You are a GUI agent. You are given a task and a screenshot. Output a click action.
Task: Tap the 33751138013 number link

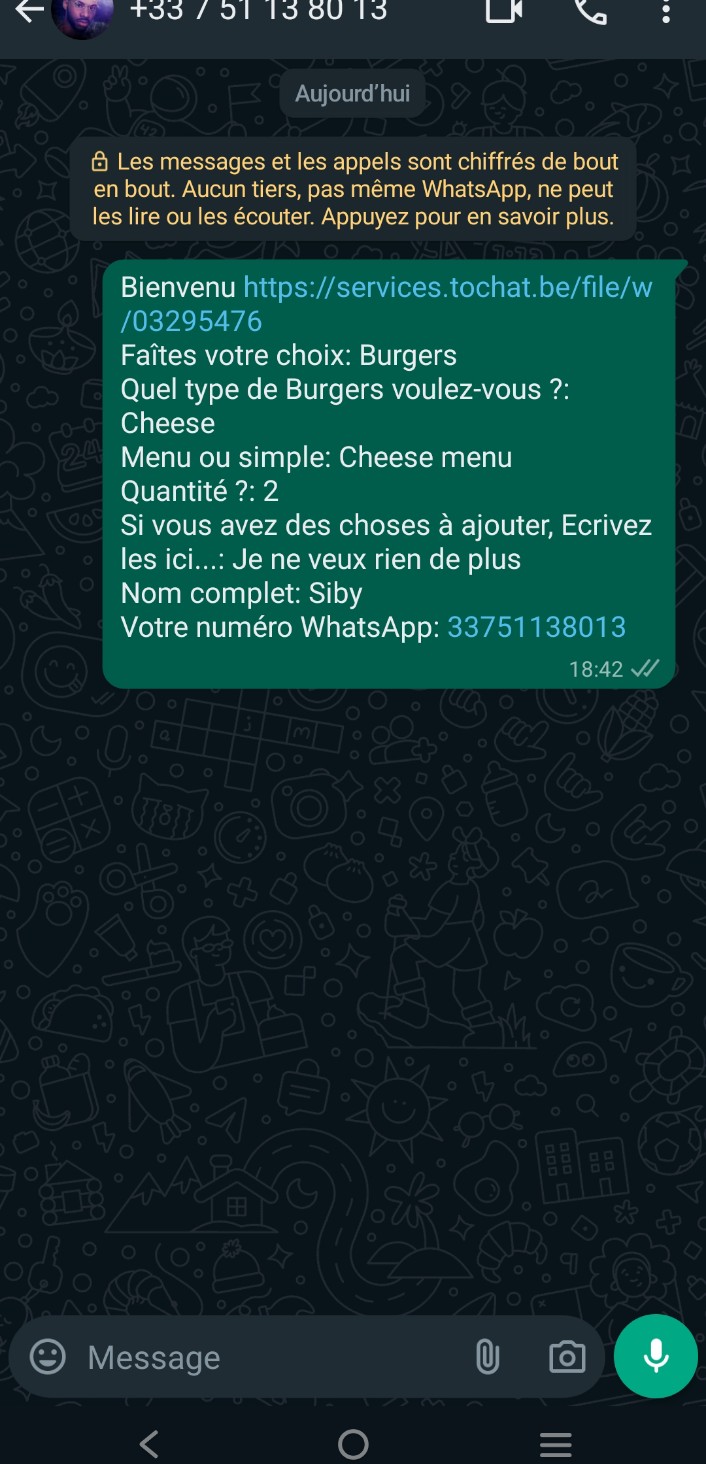536,627
